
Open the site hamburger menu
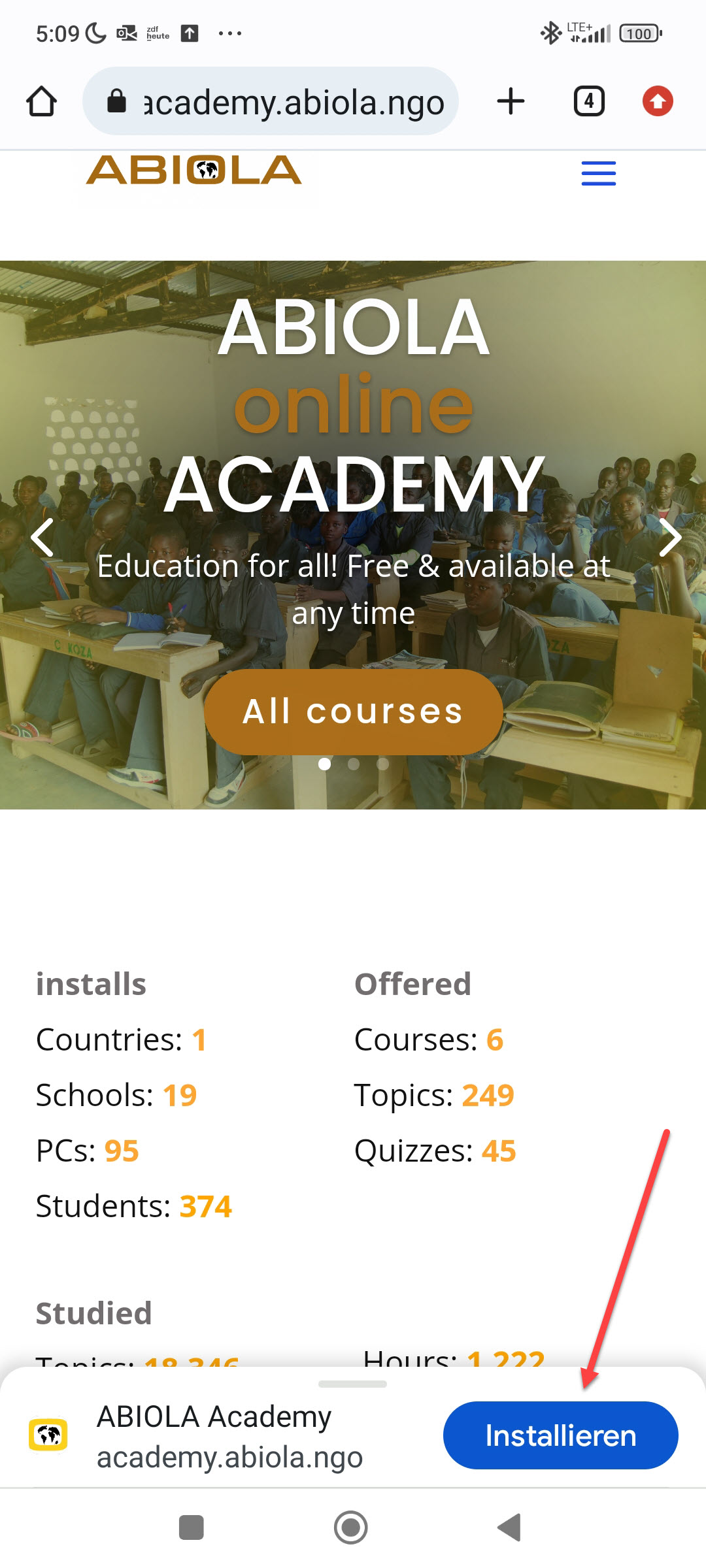click(599, 173)
